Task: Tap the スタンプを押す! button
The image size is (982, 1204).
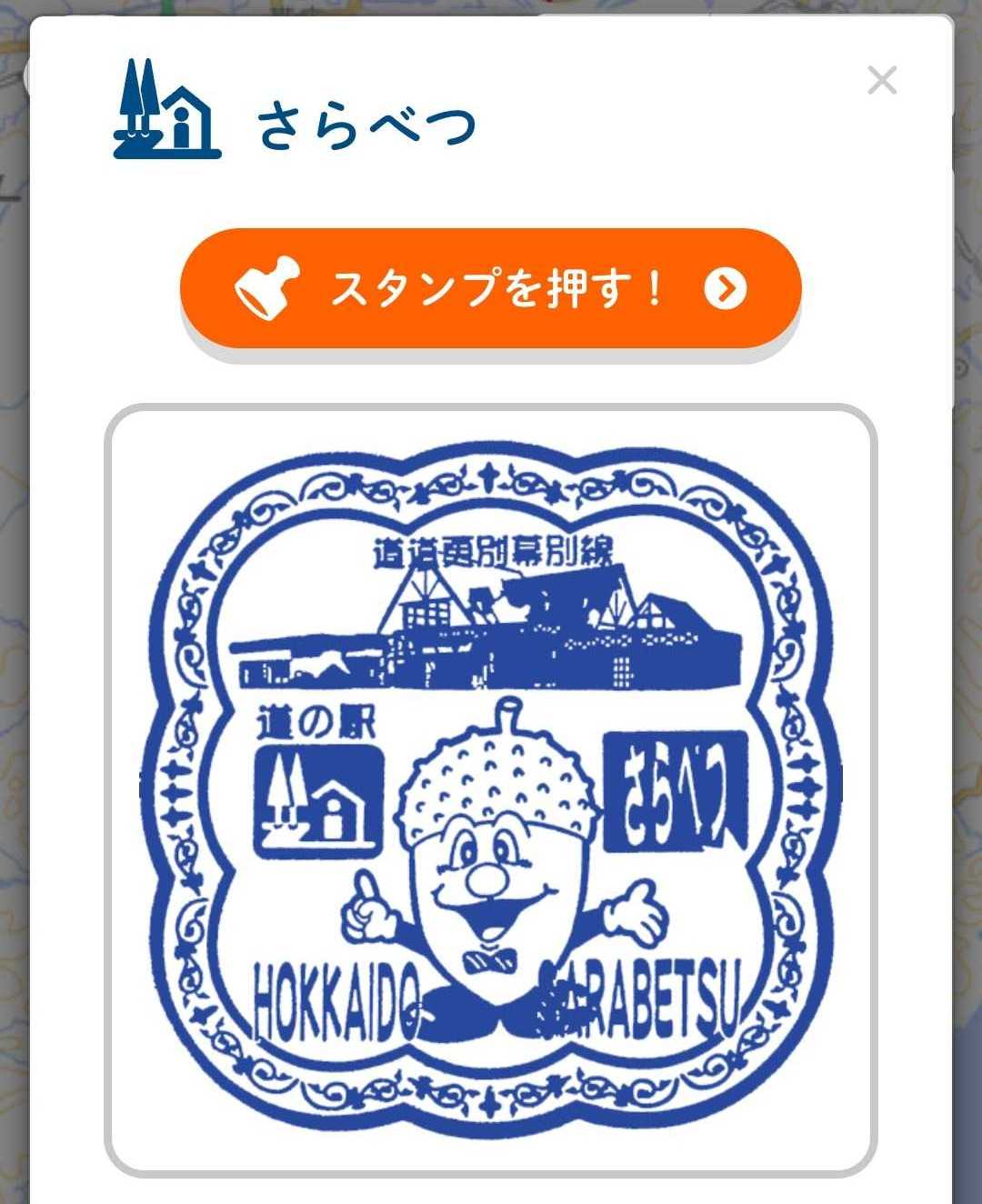Action: point(490,288)
